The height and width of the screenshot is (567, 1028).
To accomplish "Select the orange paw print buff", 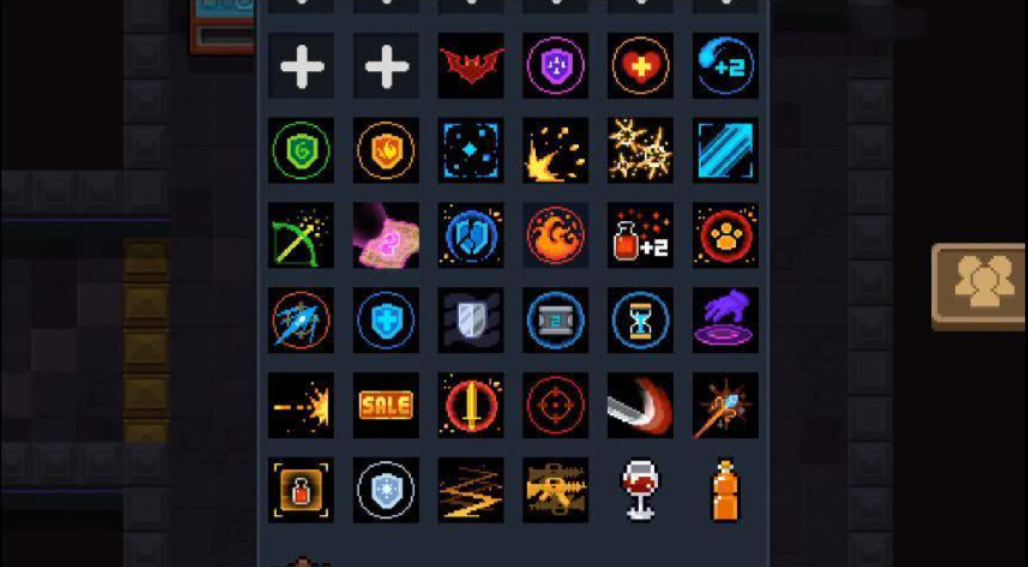I will 725,236.
